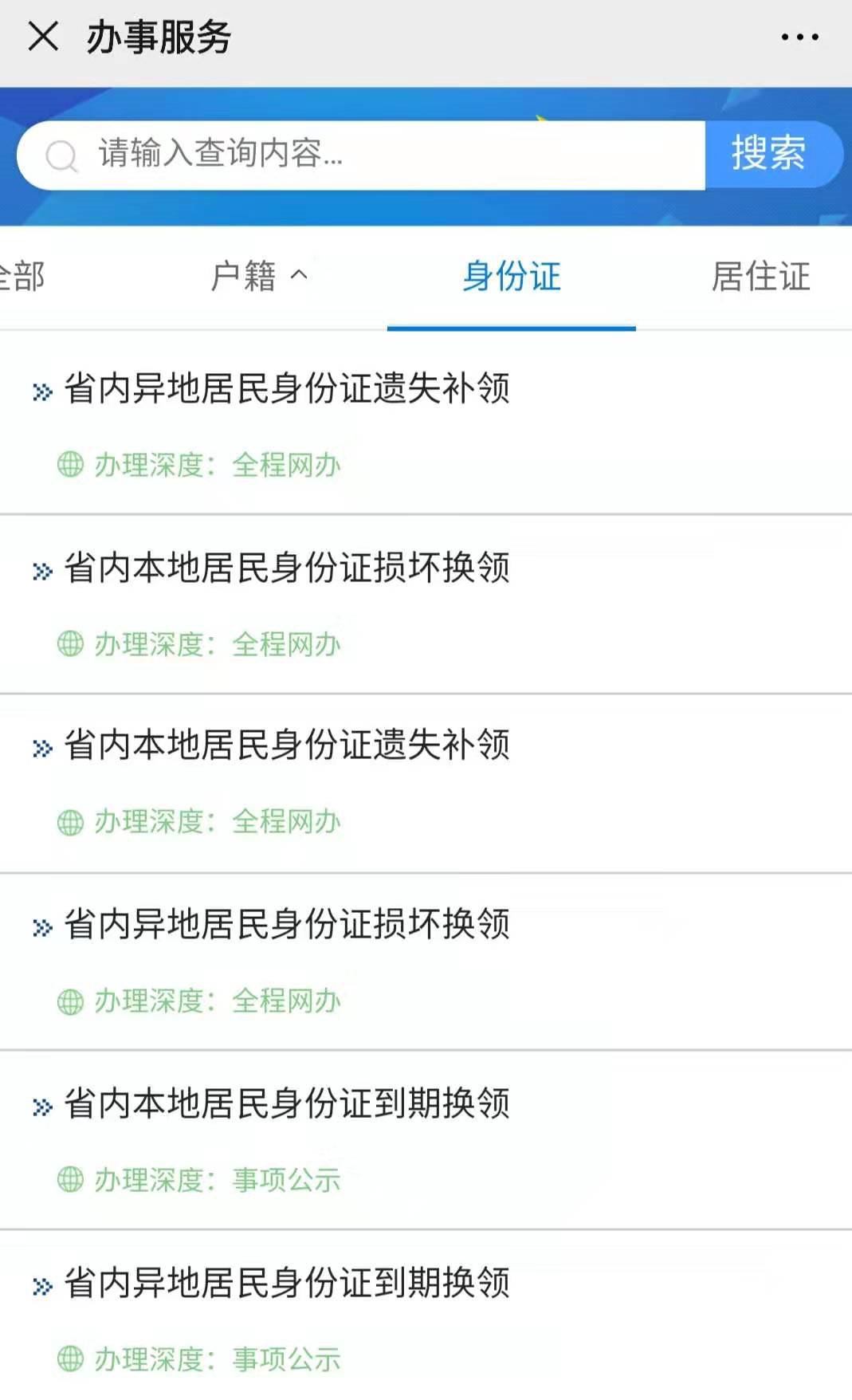Select the 身份证 tab

512,277
